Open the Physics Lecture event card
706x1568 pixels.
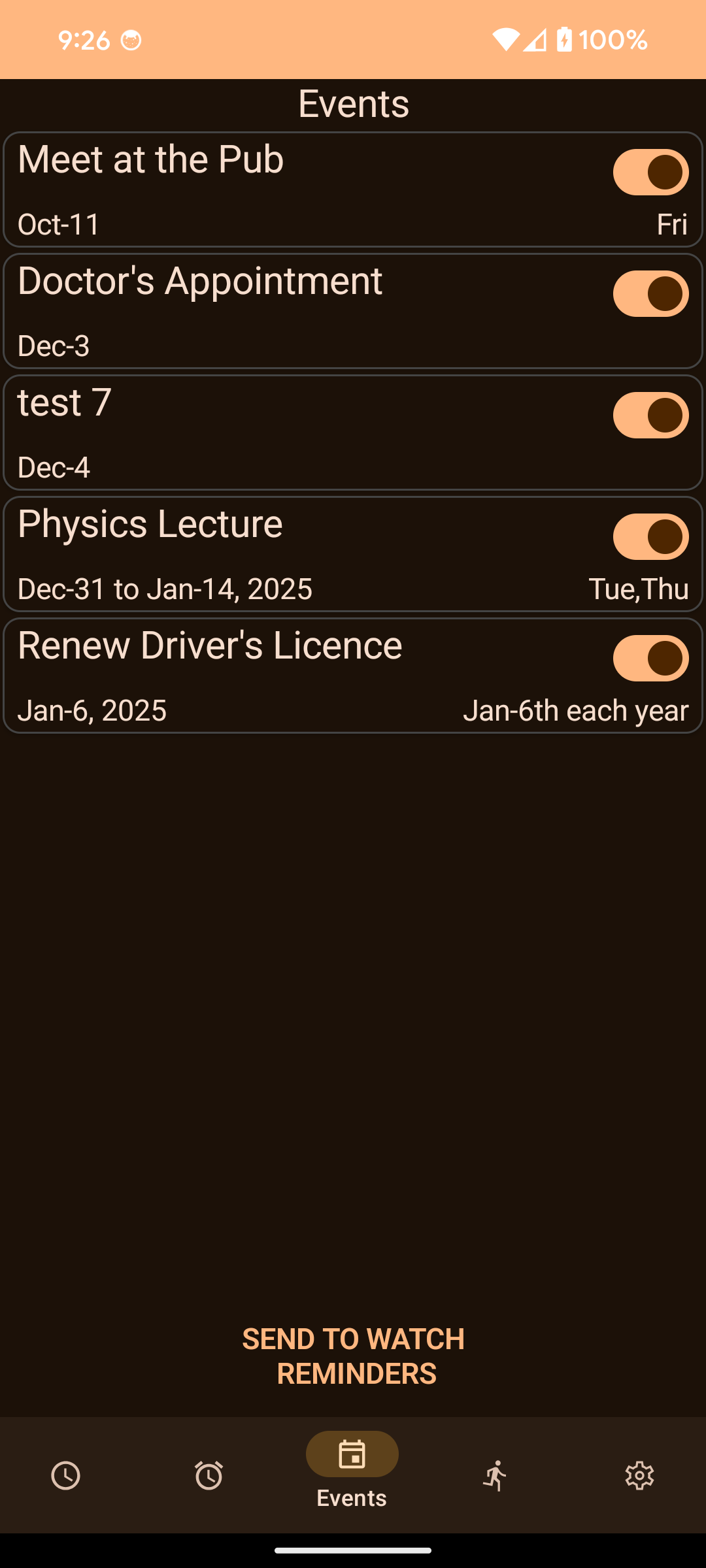[x=294, y=554]
